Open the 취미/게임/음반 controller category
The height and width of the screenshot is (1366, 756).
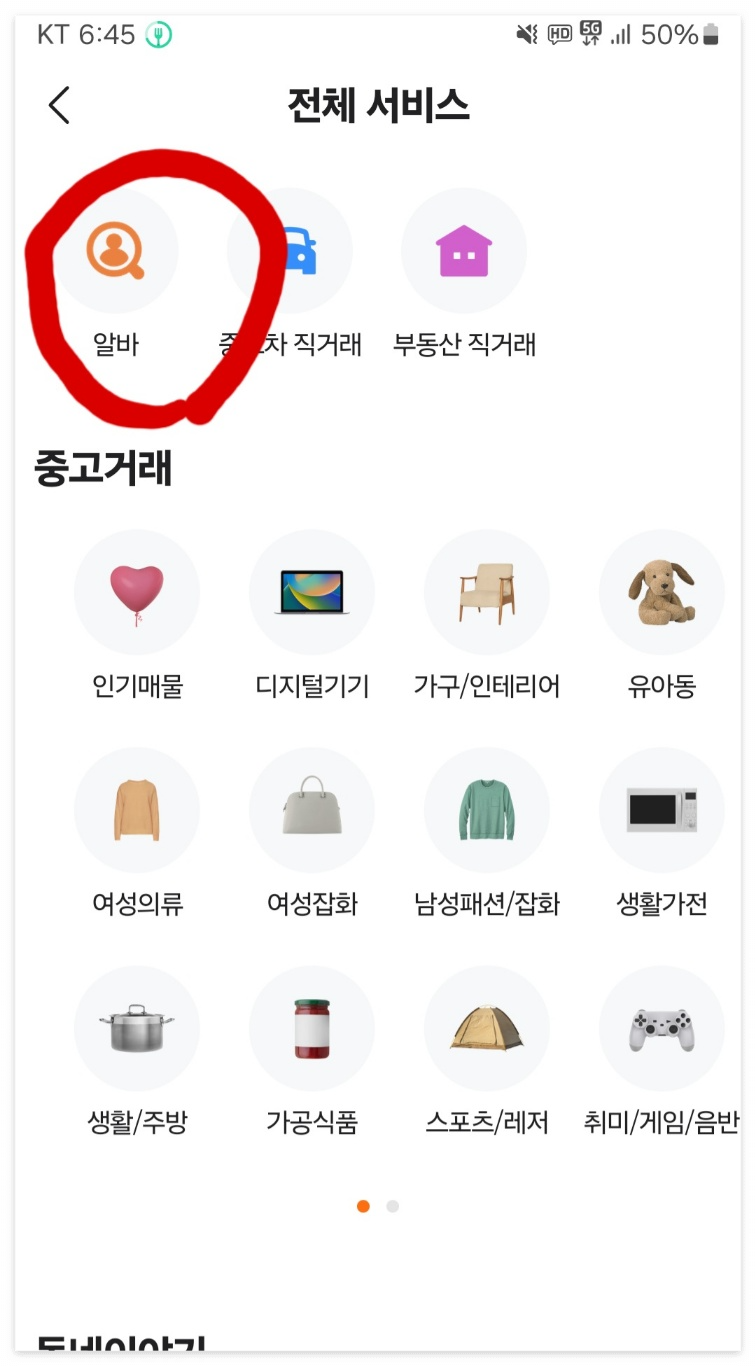point(661,1027)
